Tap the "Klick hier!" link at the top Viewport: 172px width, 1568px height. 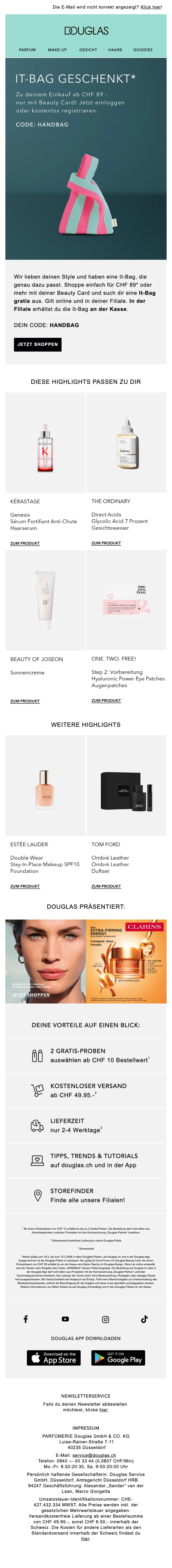pyautogui.click(x=151, y=7)
